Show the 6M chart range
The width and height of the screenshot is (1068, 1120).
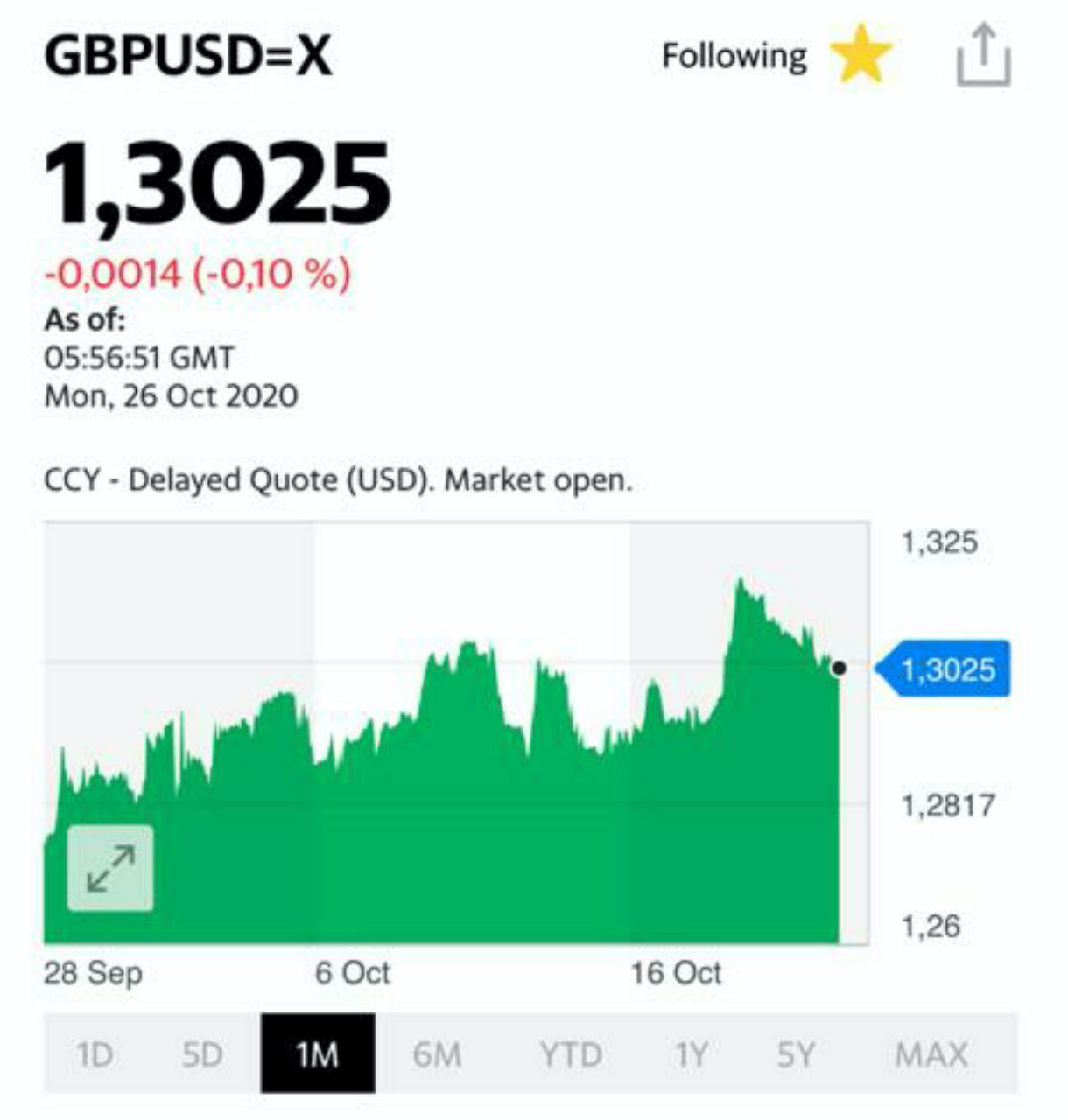[437, 1054]
